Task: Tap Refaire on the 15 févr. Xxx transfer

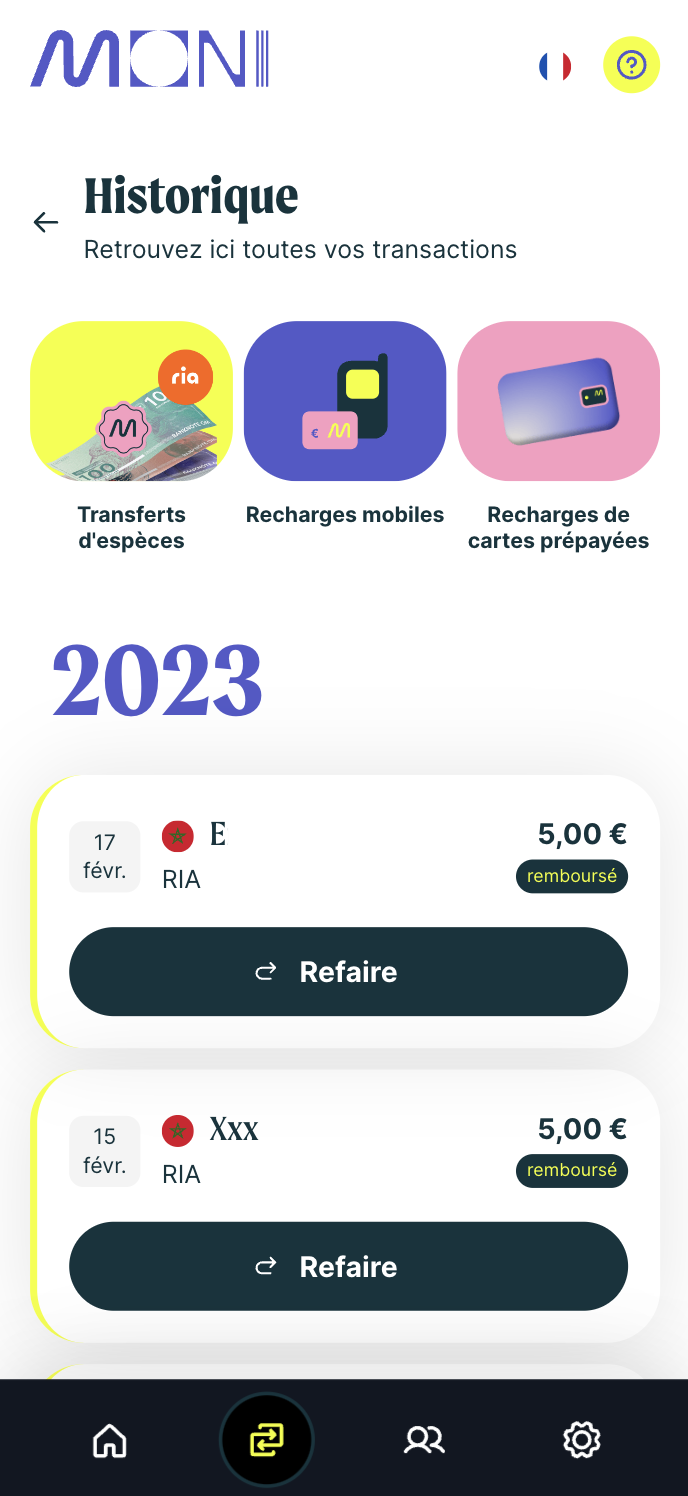Action: tap(348, 1266)
